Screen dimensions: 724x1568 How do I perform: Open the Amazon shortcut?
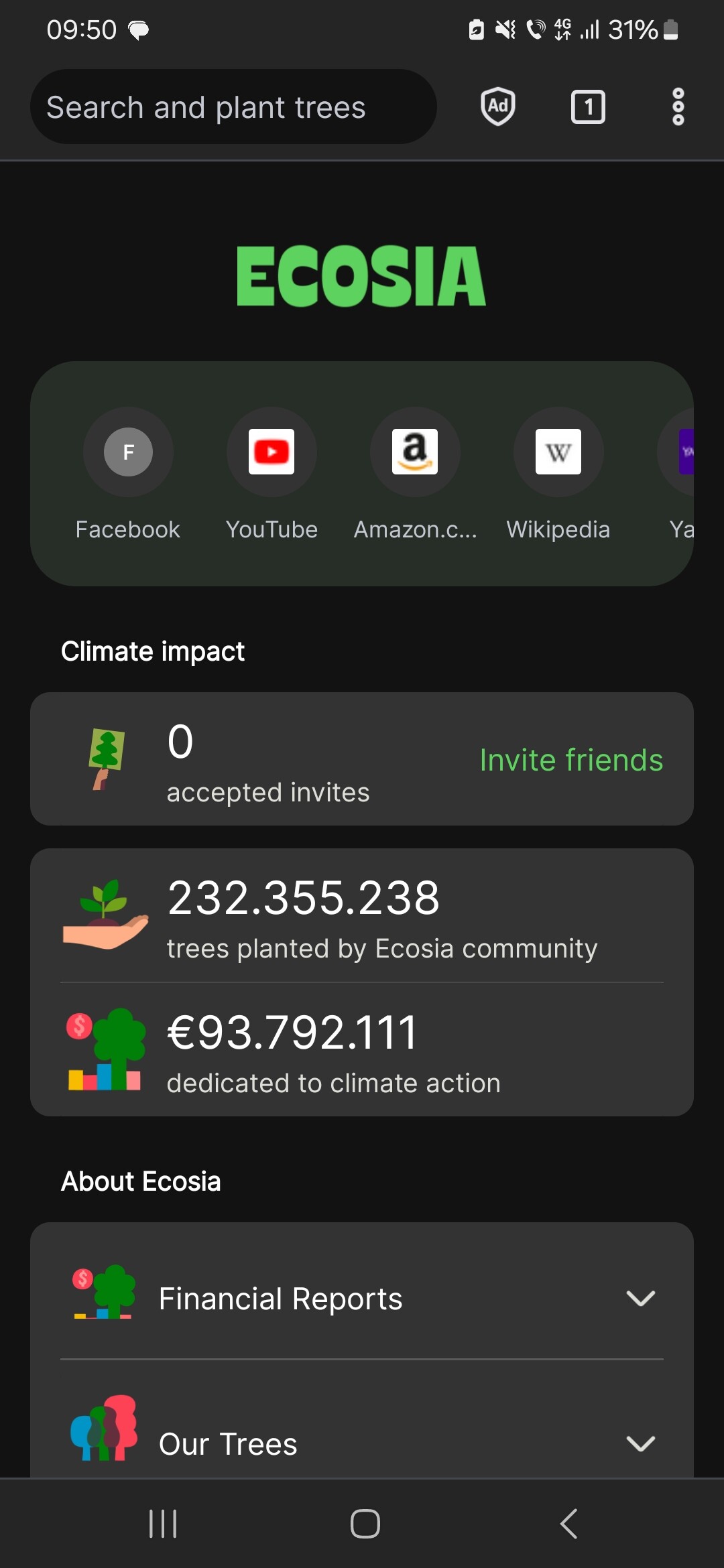(x=415, y=474)
